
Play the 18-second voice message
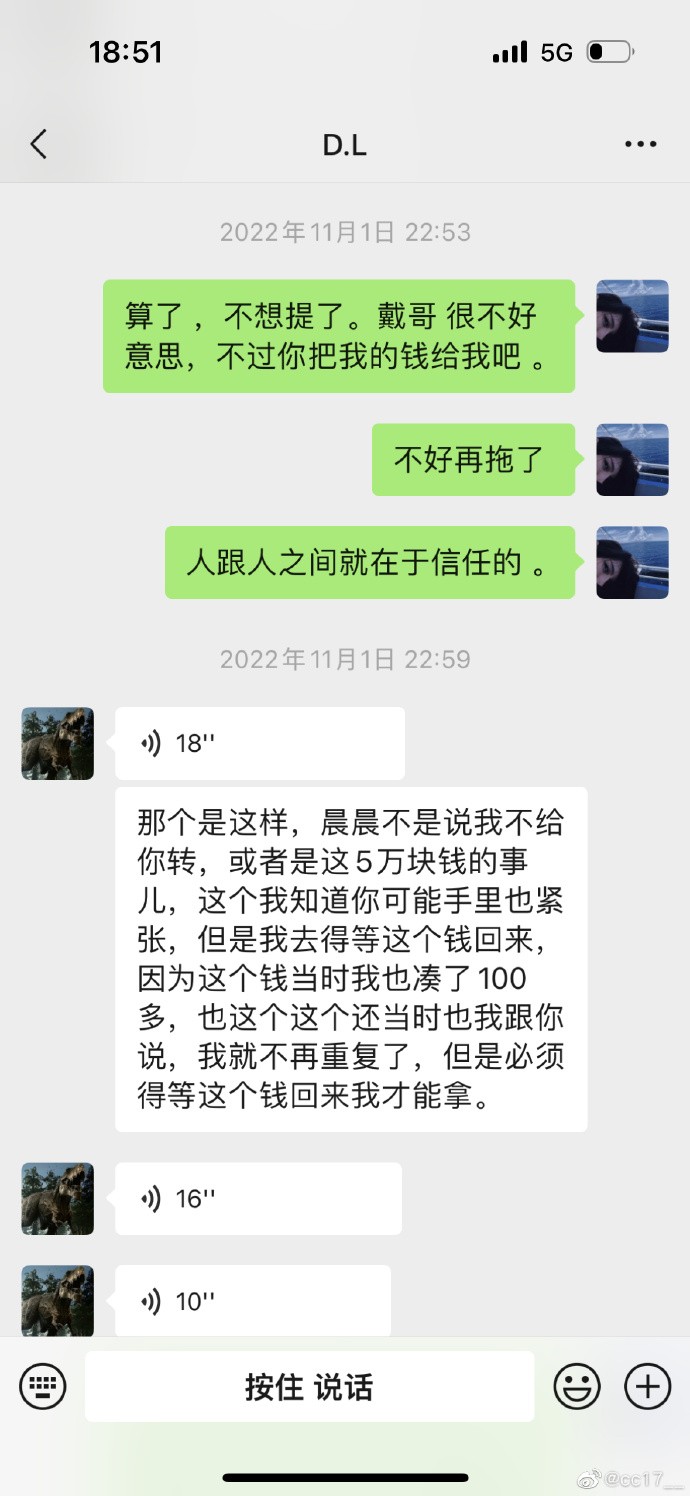coord(259,743)
